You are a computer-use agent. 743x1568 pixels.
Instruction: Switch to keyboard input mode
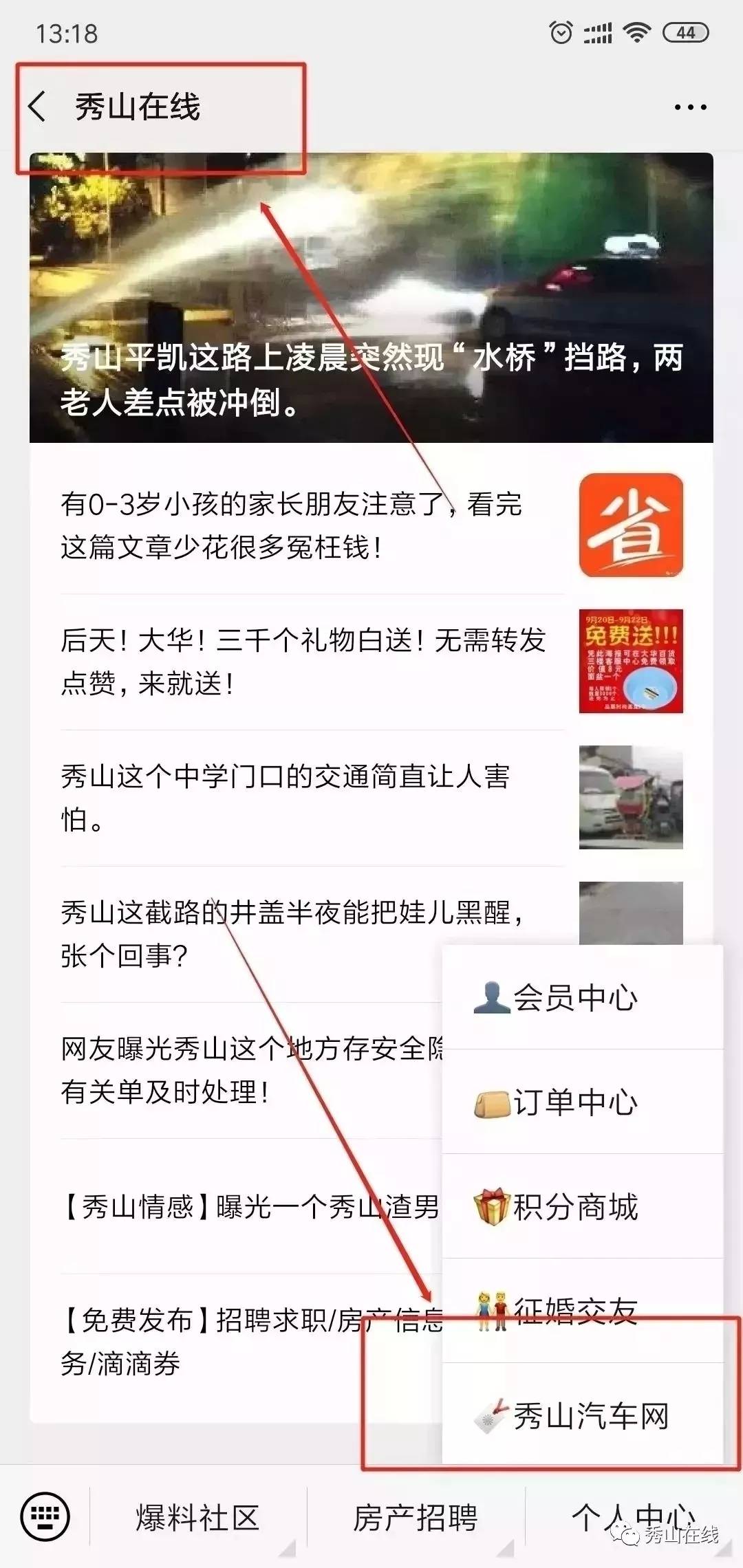[45, 1516]
